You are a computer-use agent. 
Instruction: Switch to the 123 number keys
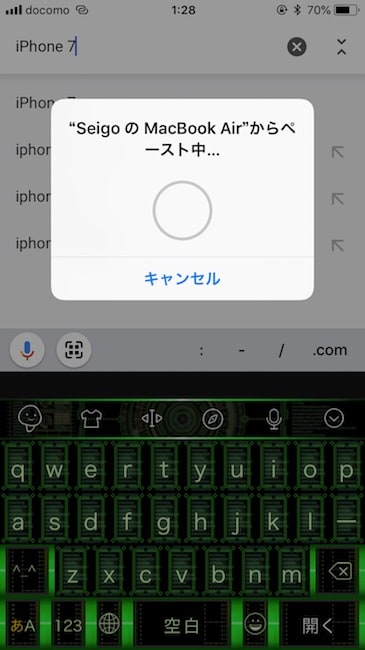tap(68, 625)
